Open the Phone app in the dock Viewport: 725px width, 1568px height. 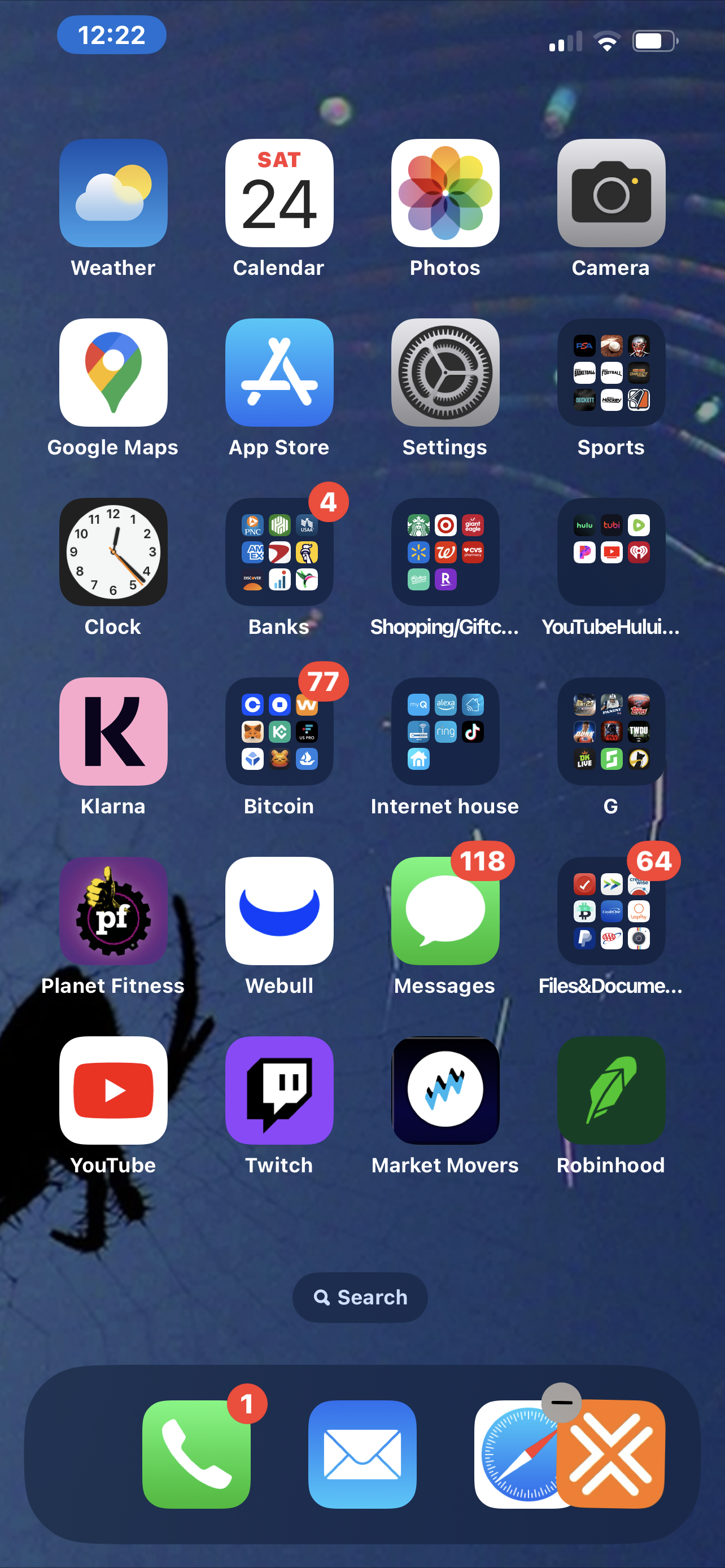196,1454
